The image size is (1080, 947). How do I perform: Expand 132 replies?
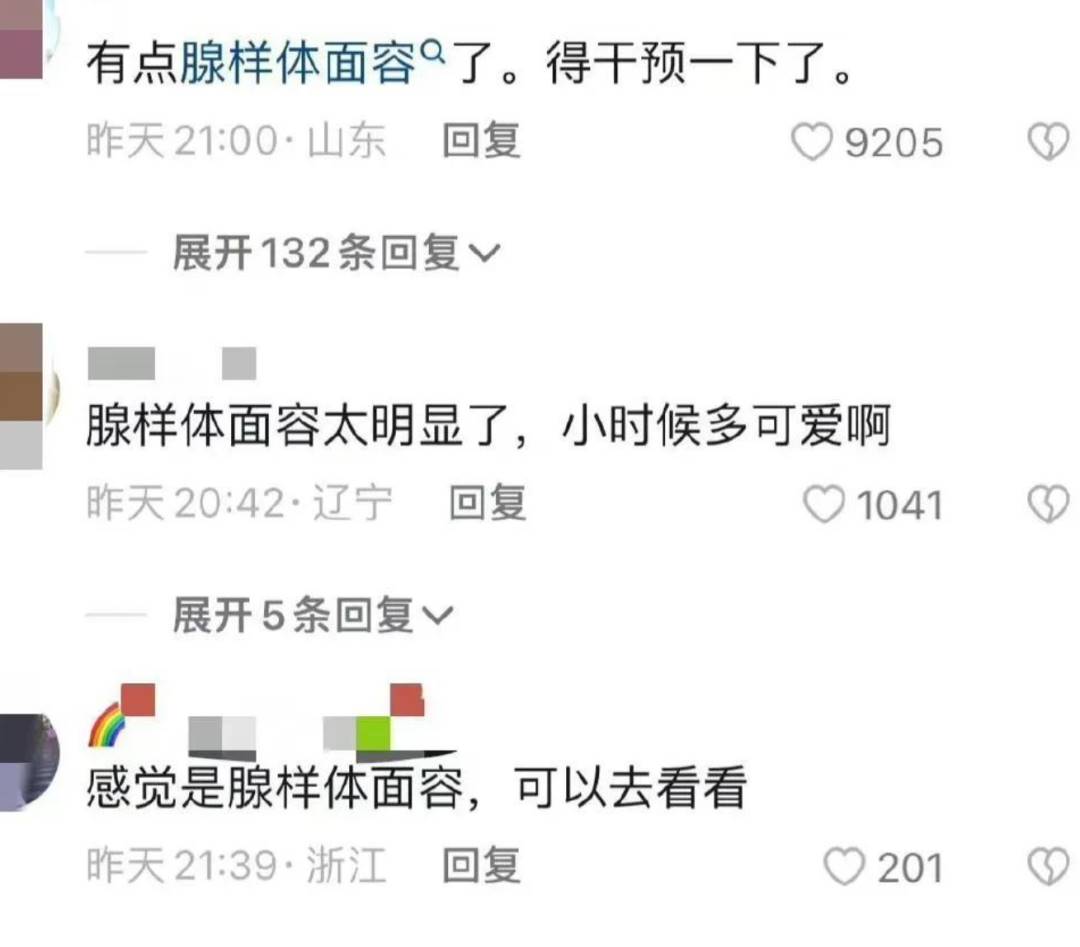(334, 254)
